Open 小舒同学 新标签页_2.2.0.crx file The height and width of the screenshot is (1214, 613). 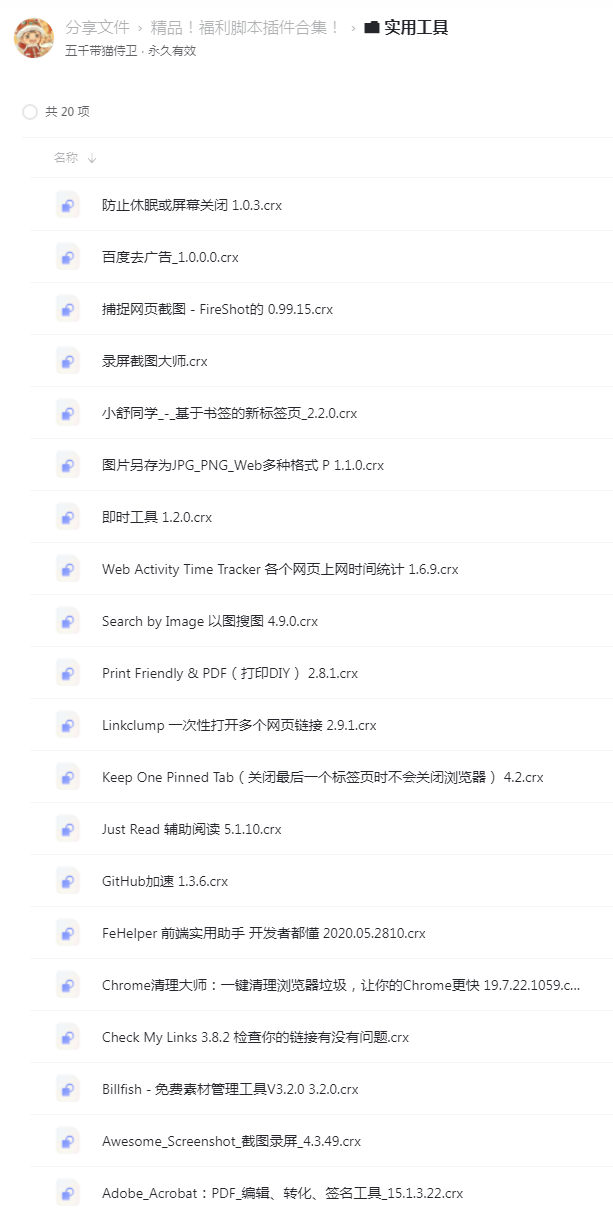[x=229, y=413]
